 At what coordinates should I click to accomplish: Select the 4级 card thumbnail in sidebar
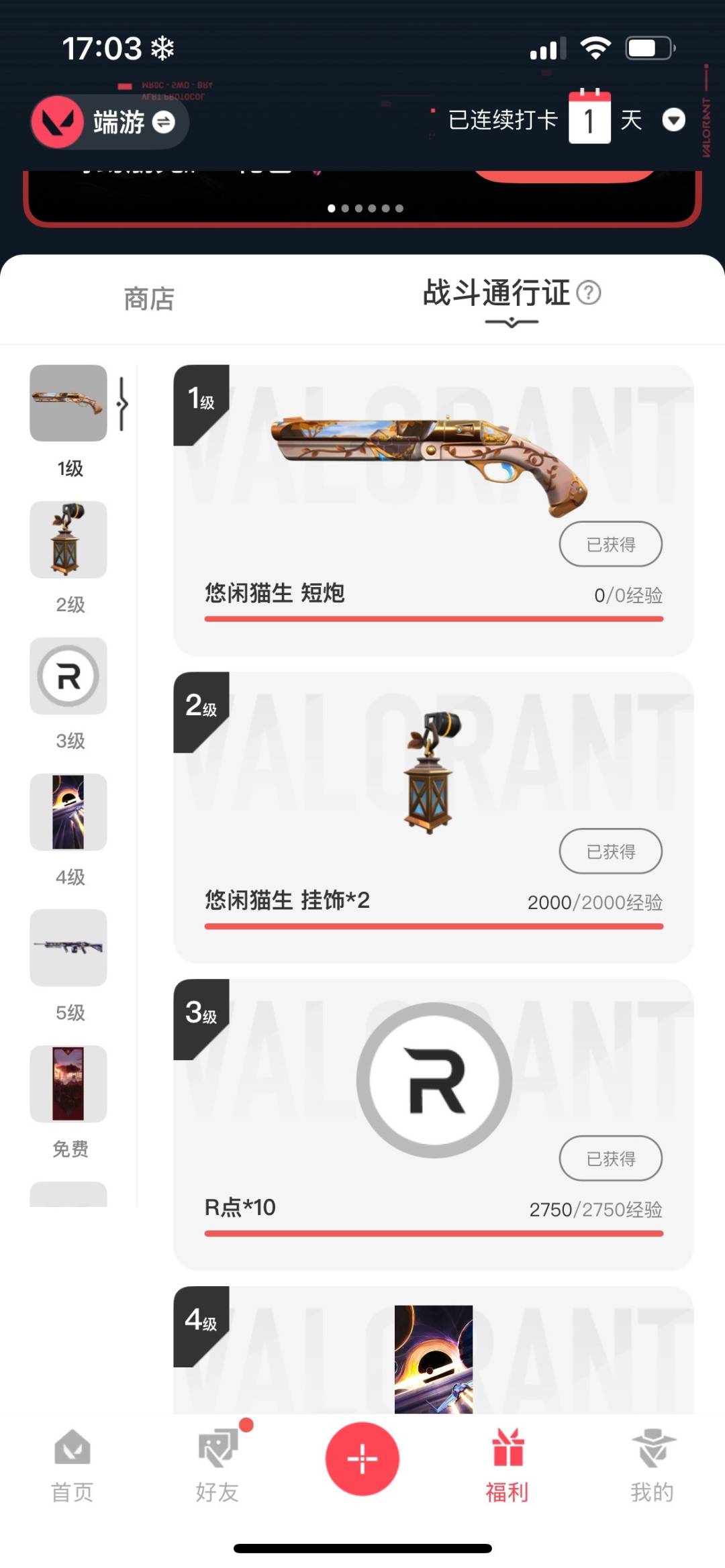pyautogui.click(x=68, y=812)
